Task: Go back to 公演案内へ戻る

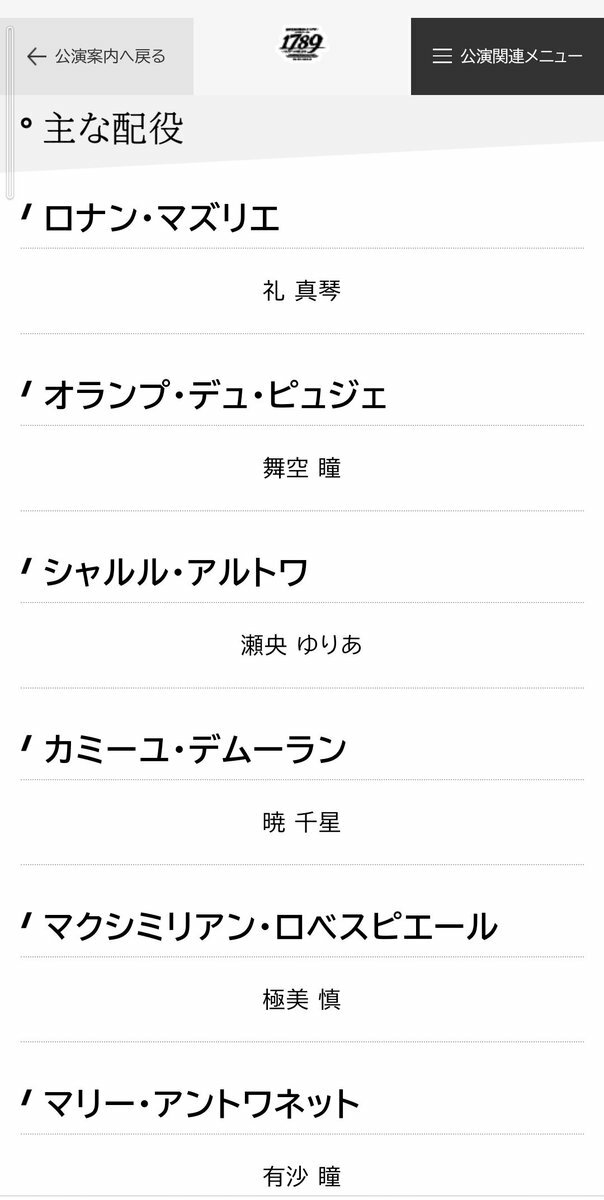Action: pos(97,56)
